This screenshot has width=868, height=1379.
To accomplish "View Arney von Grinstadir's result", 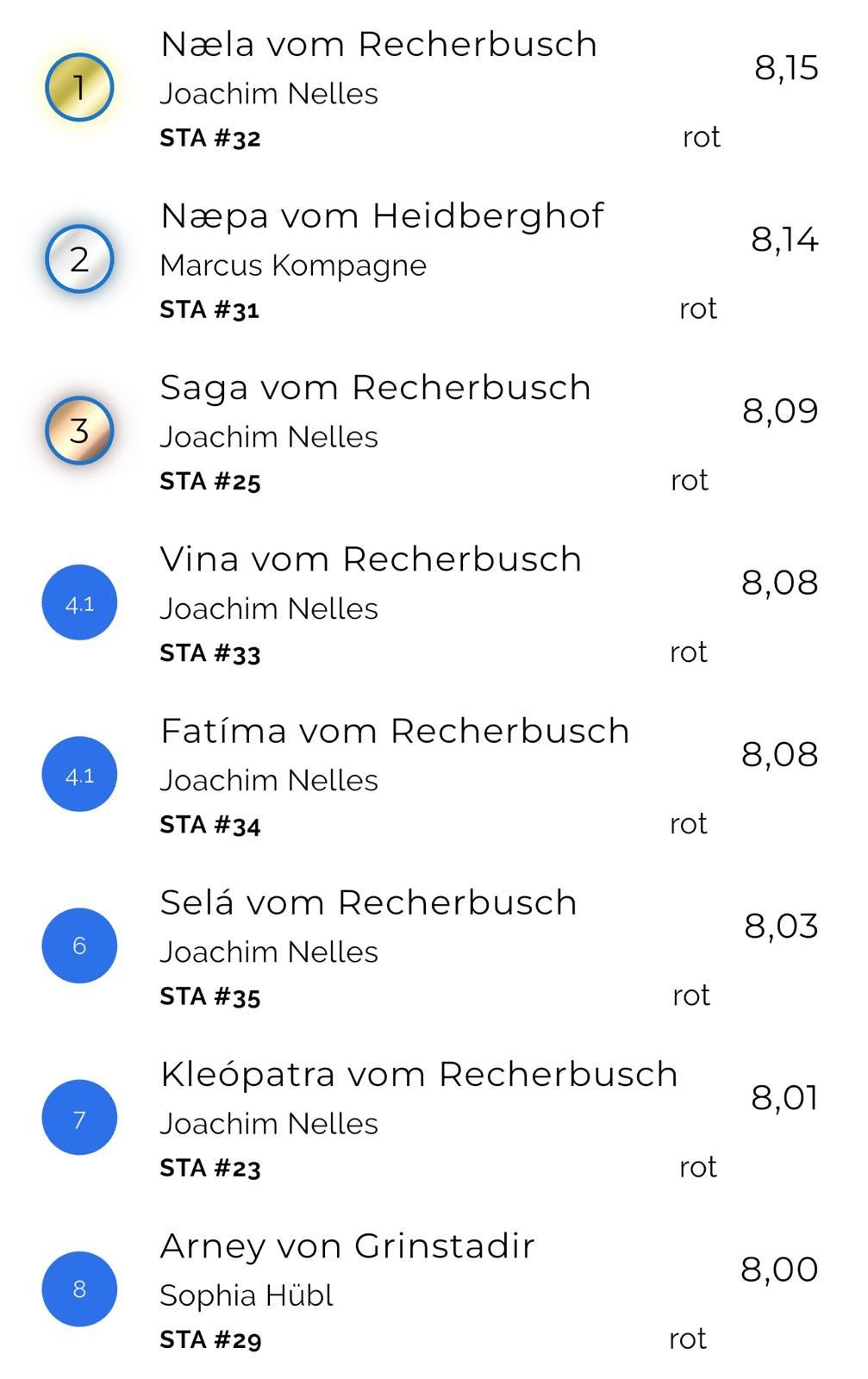I will 347,1245.
